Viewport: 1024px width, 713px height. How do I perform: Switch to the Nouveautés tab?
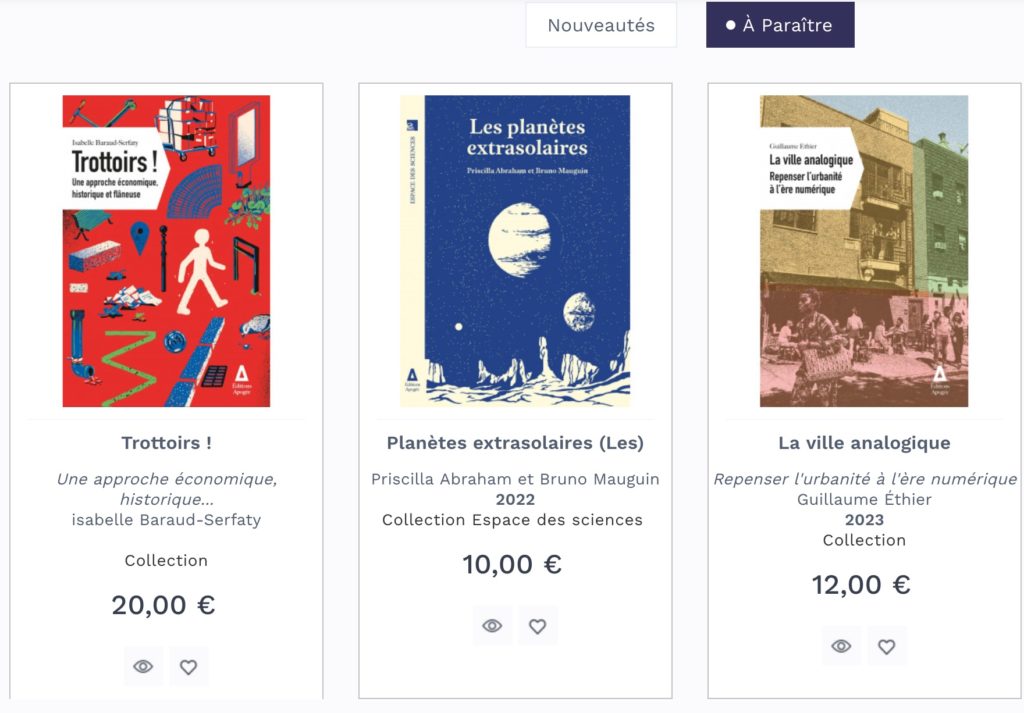coord(601,25)
